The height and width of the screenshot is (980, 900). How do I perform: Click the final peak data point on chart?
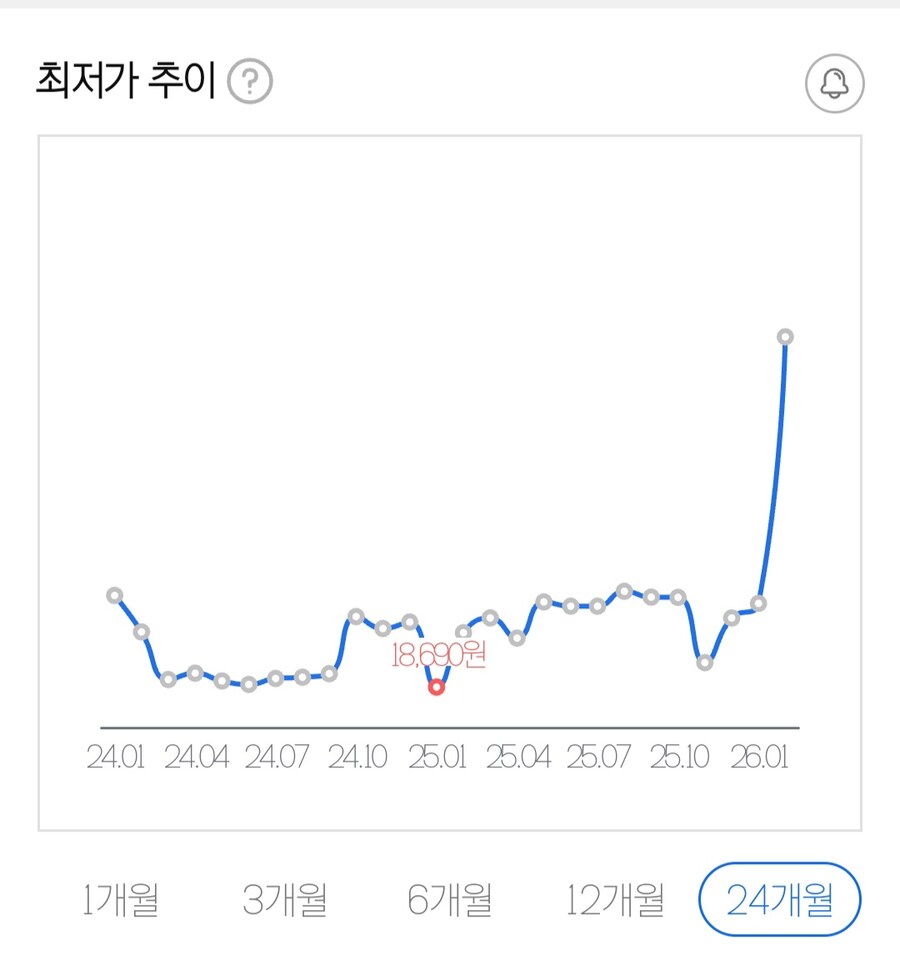pyautogui.click(x=786, y=338)
